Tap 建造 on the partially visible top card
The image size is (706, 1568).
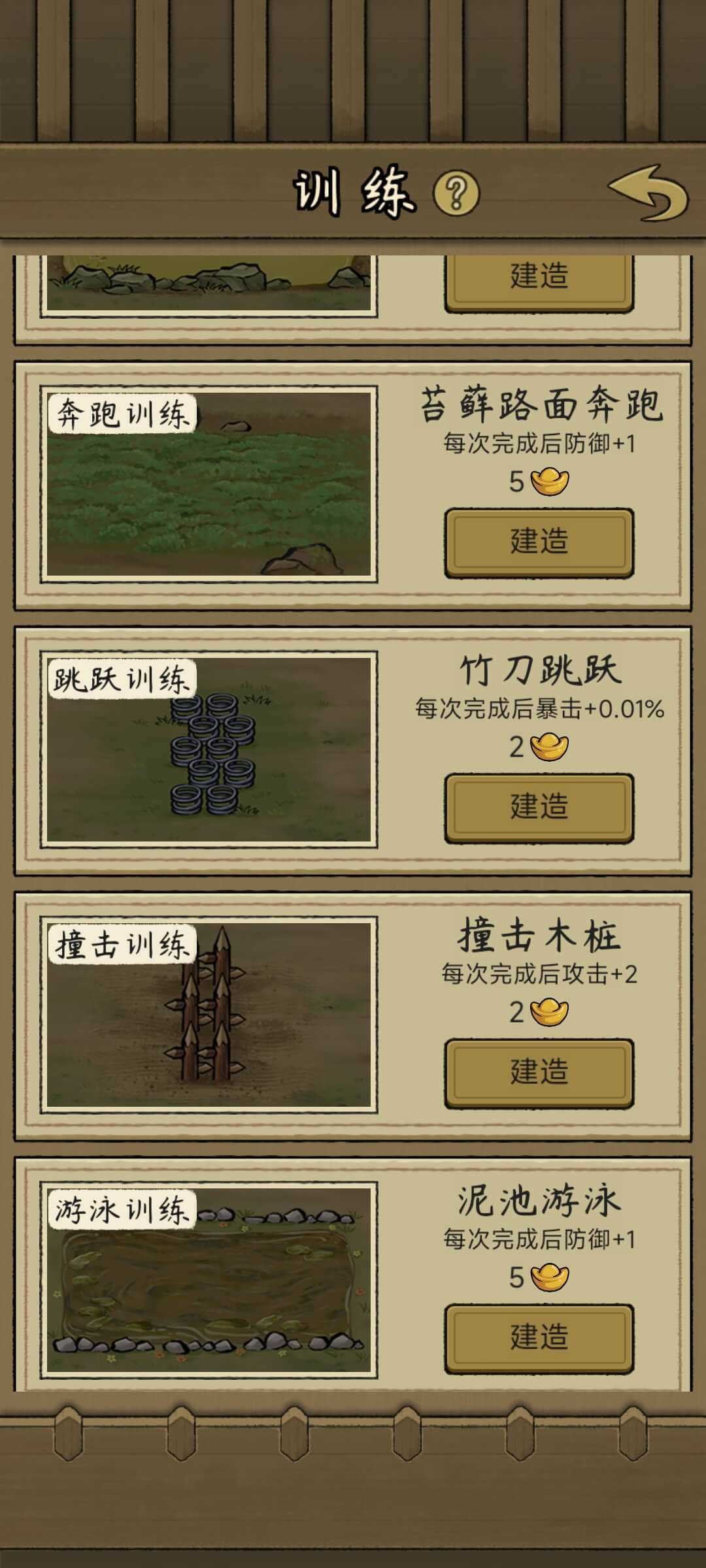[539, 280]
